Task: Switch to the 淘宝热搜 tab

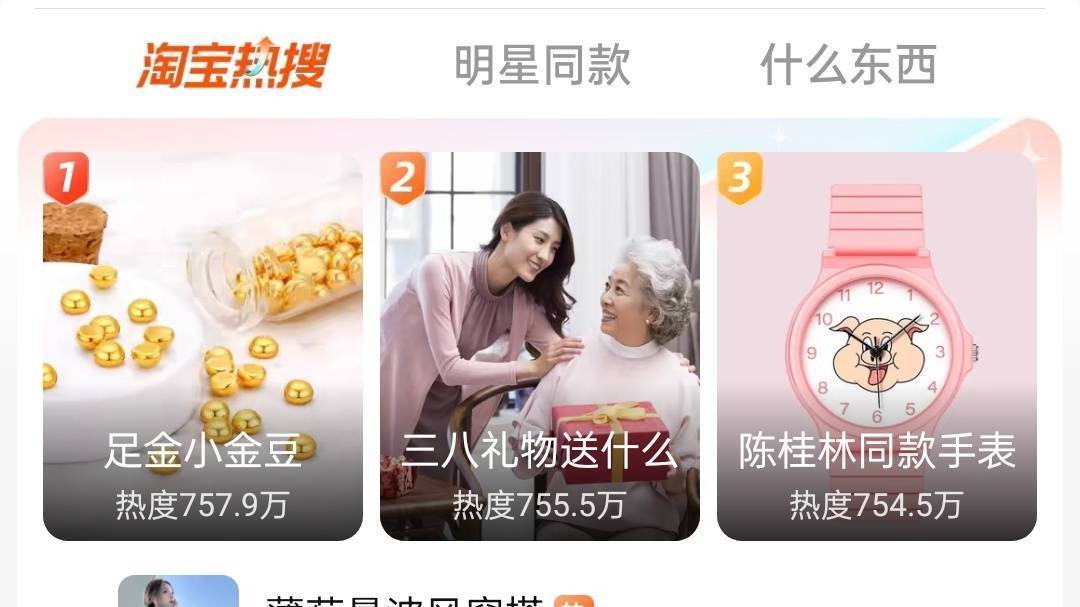Action: pos(232,66)
